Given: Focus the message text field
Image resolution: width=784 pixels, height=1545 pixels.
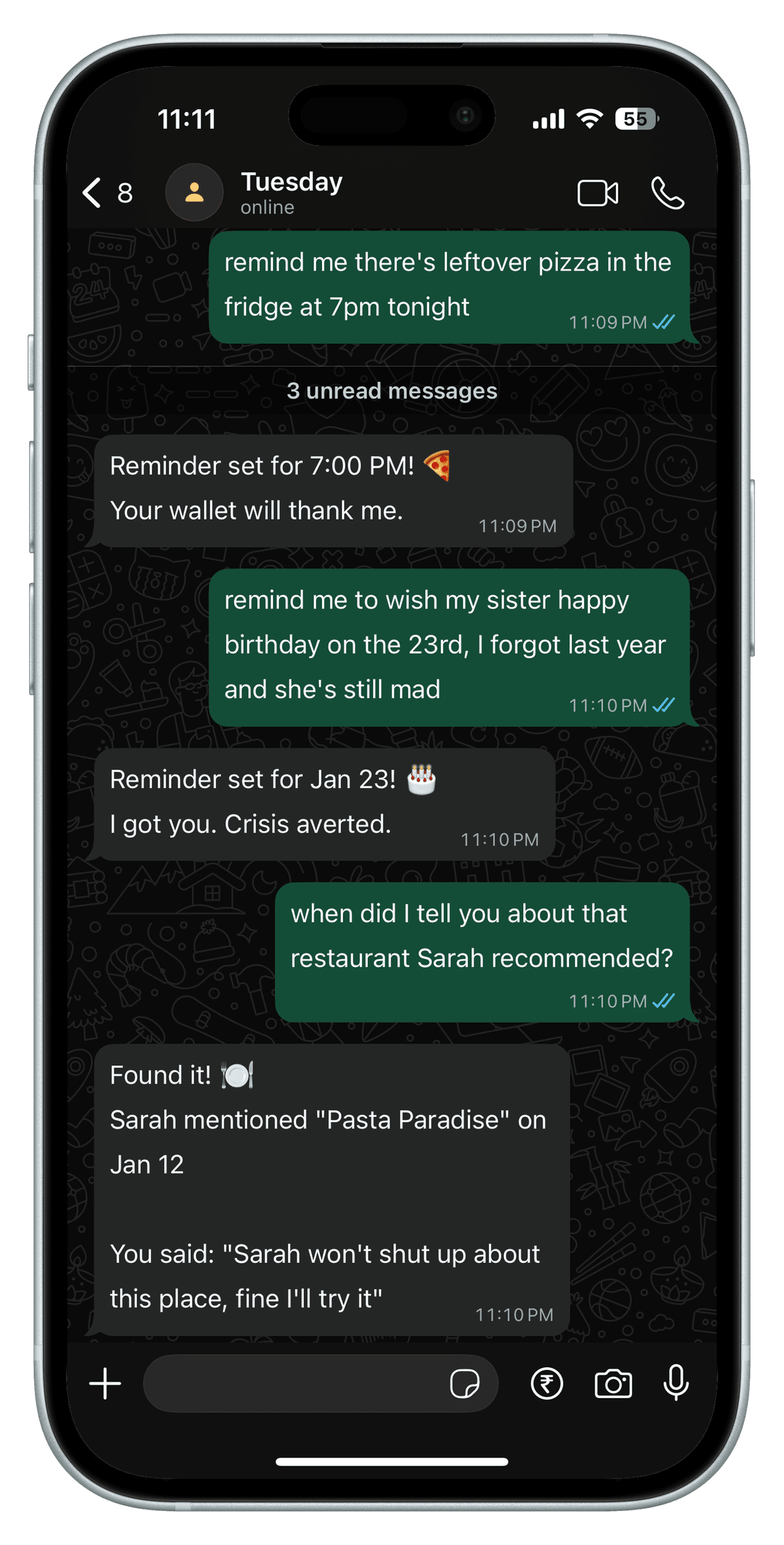Looking at the screenshot, I should [x=294, y=1384].
